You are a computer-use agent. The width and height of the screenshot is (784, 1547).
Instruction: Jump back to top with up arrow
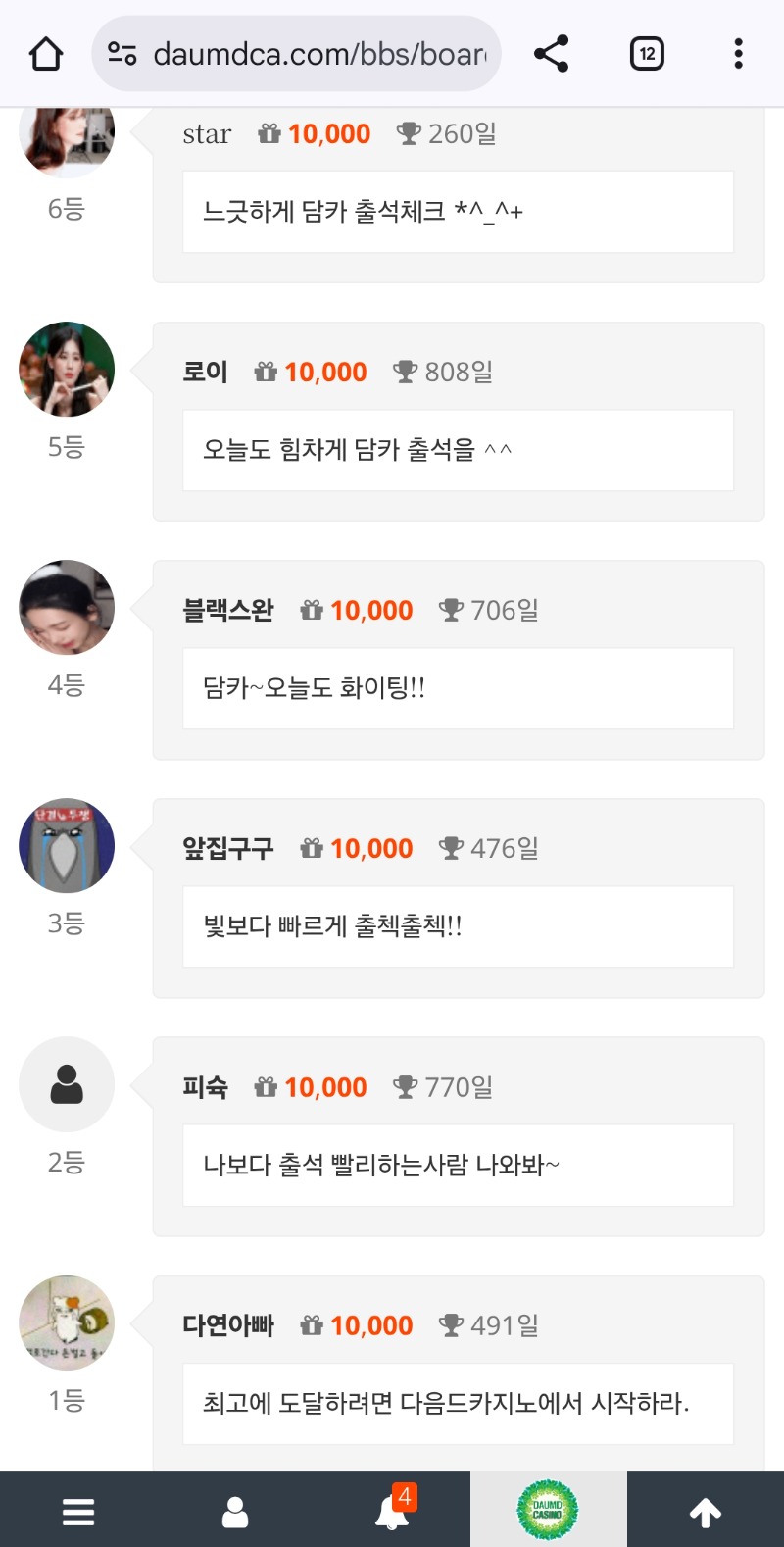(706, 1512)
